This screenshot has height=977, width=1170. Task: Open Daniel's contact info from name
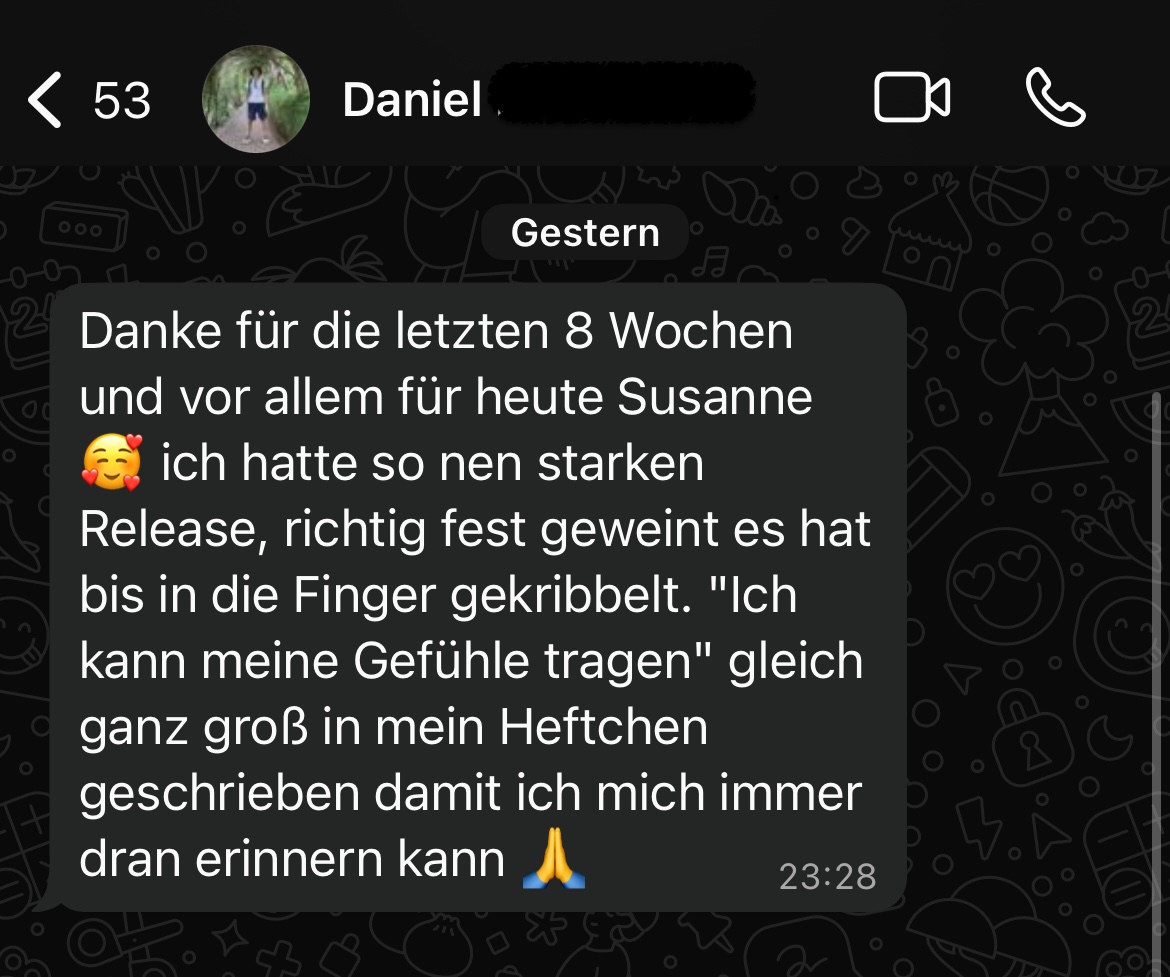coord(412,100)
